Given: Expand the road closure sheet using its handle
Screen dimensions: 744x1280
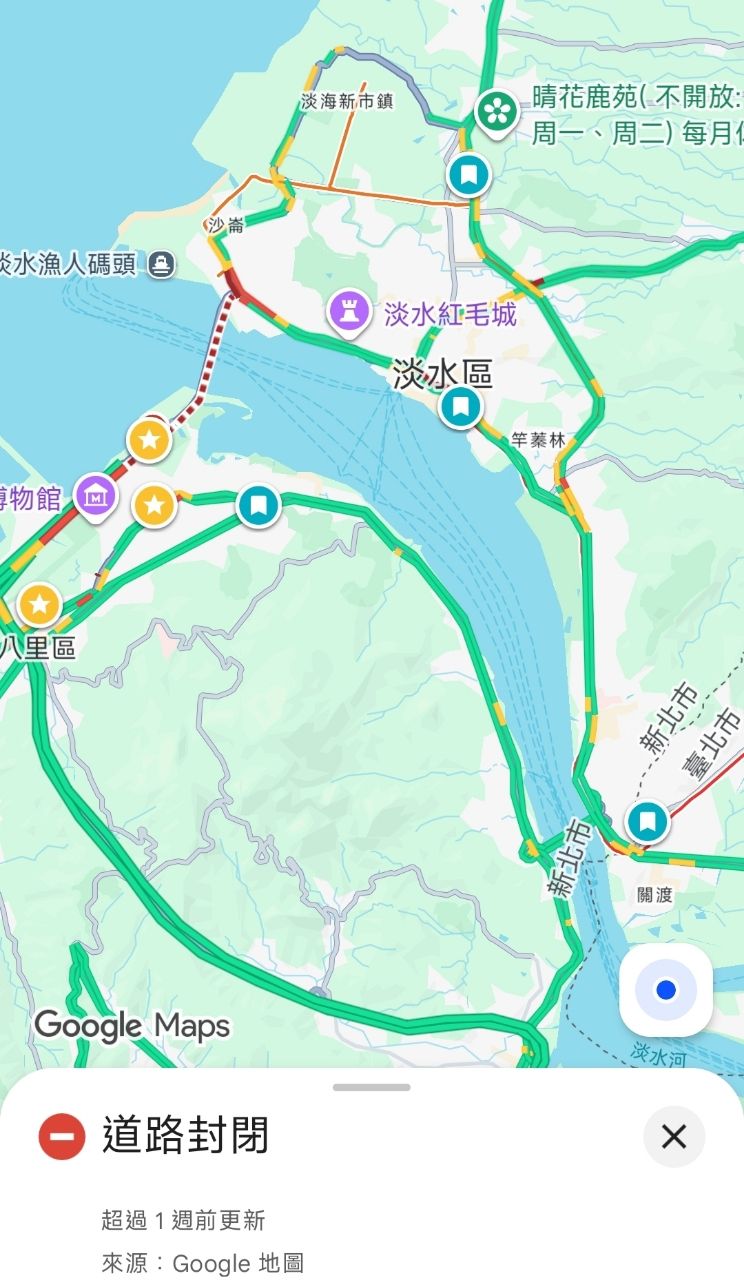Looking at the screenshot, I should [372, 1087].
